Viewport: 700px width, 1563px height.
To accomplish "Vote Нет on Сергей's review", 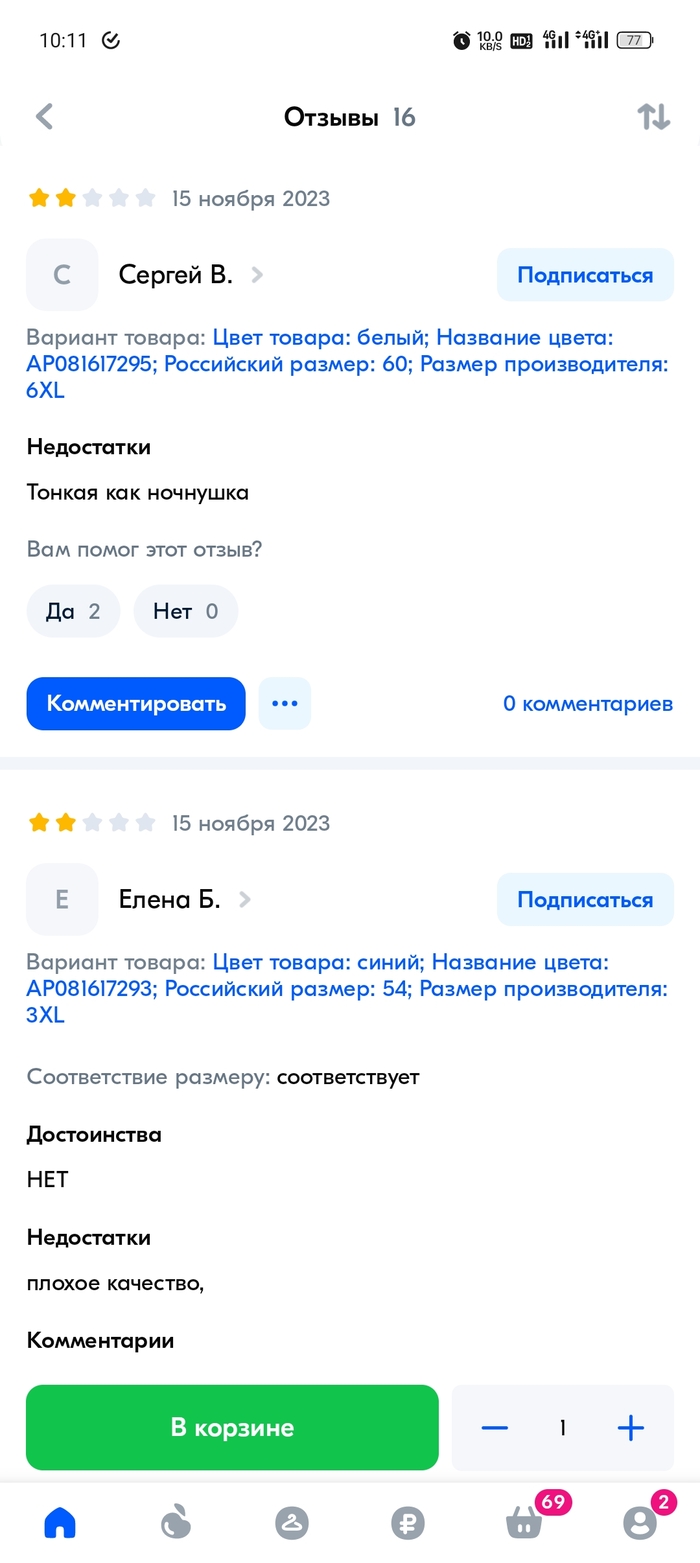I will click(x=185, y=611).
